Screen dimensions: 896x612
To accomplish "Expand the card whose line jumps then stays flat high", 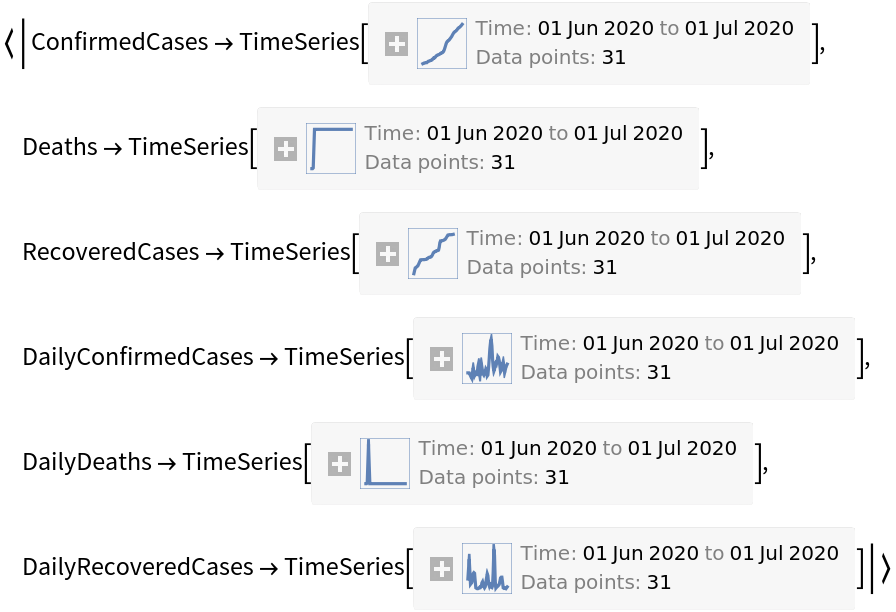I will coord(286,149).
